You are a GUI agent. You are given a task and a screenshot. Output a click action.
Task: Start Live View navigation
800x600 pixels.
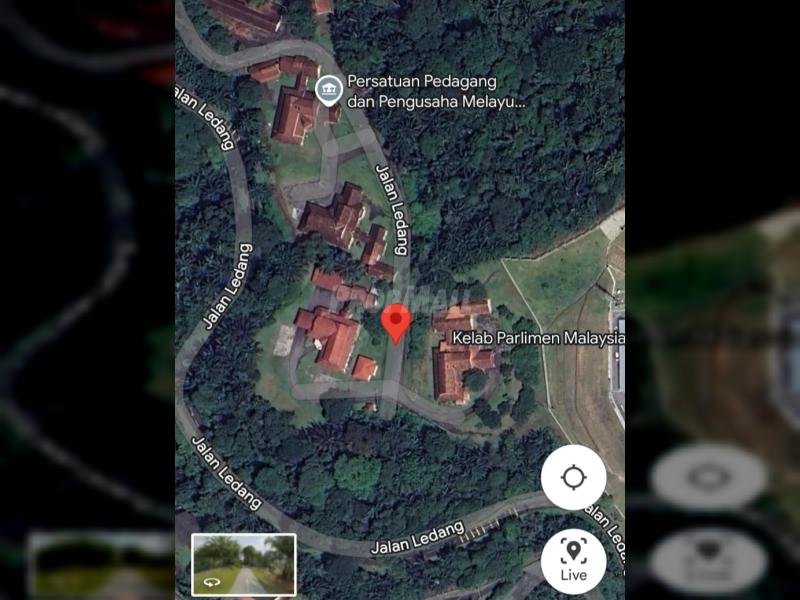[x=573, y=561]
